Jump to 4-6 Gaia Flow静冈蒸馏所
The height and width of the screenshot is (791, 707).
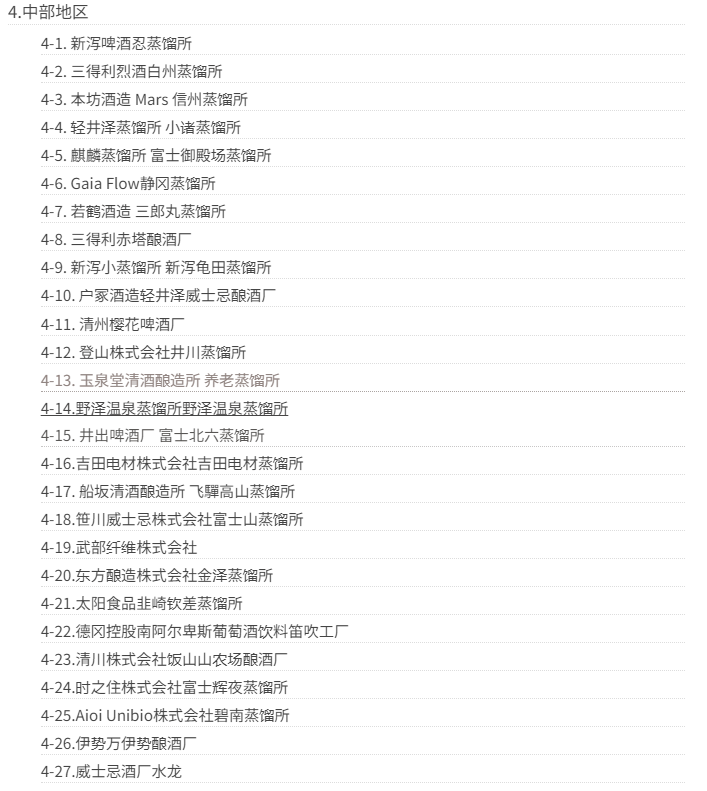click(128, 184)
